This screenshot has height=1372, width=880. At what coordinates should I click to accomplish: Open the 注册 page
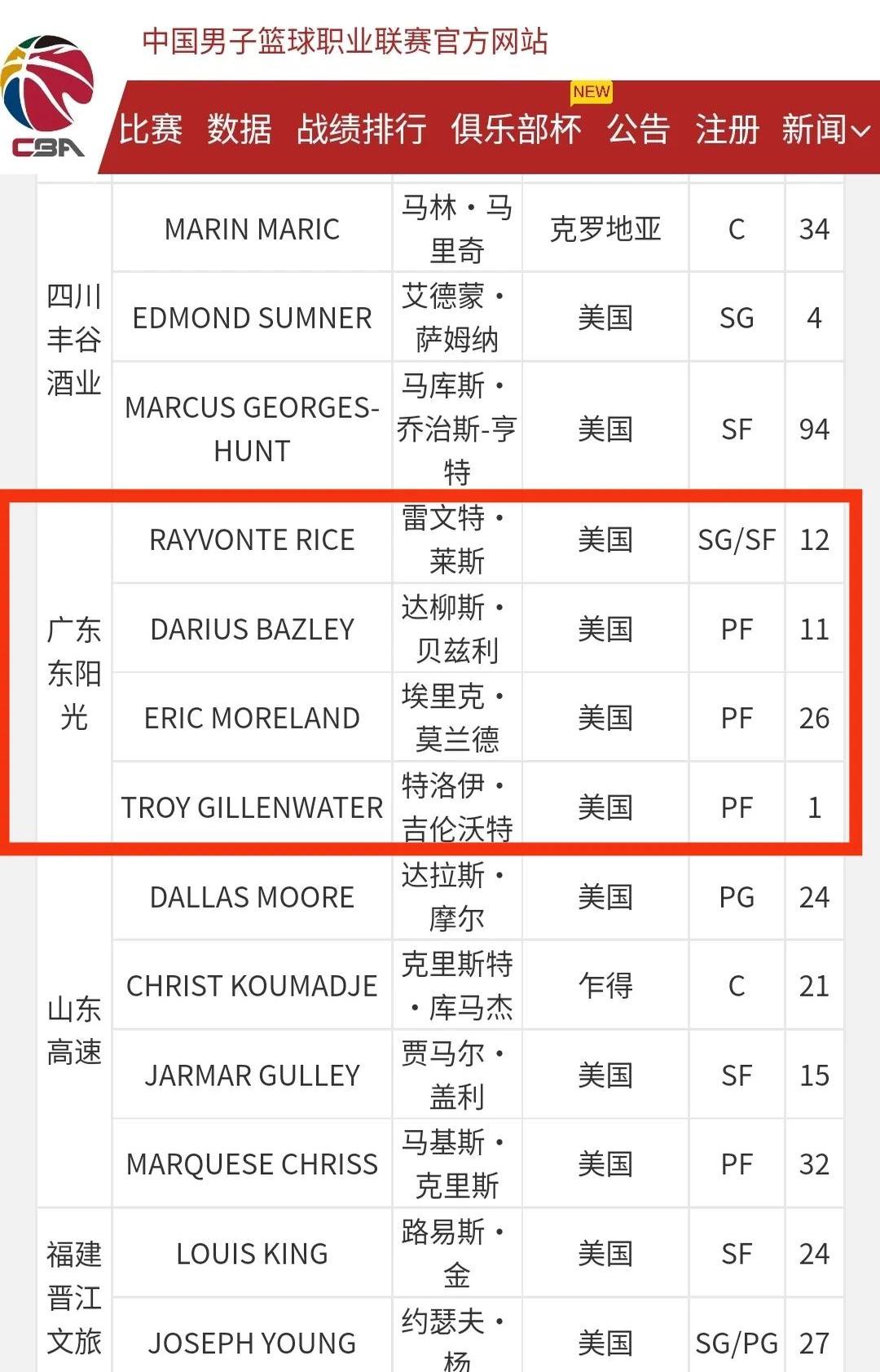pyautogui.click(x=727, y=130)
